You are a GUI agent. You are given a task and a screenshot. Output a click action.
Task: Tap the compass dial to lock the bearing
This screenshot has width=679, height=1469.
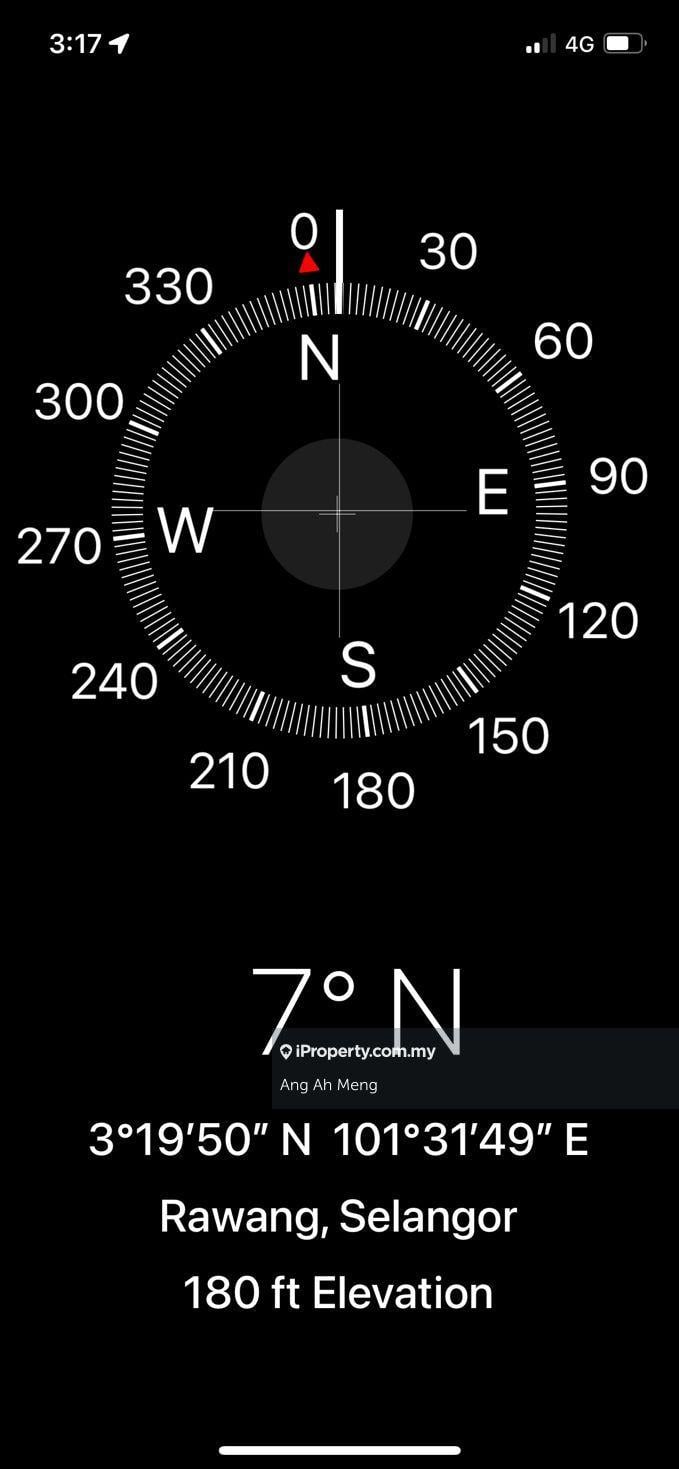[x=338, y=512]
